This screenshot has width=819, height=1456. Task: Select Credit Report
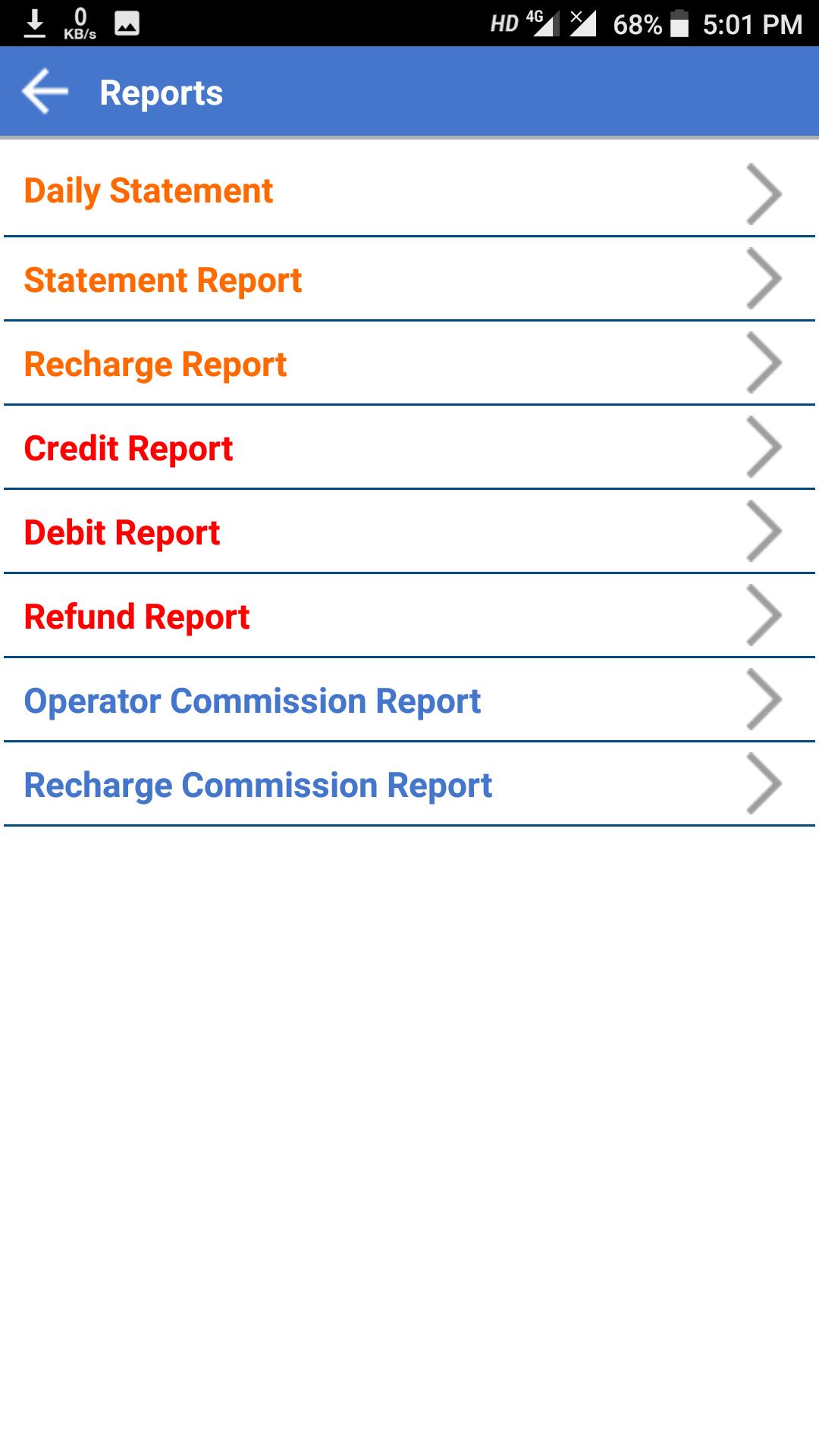pos(409,448)
